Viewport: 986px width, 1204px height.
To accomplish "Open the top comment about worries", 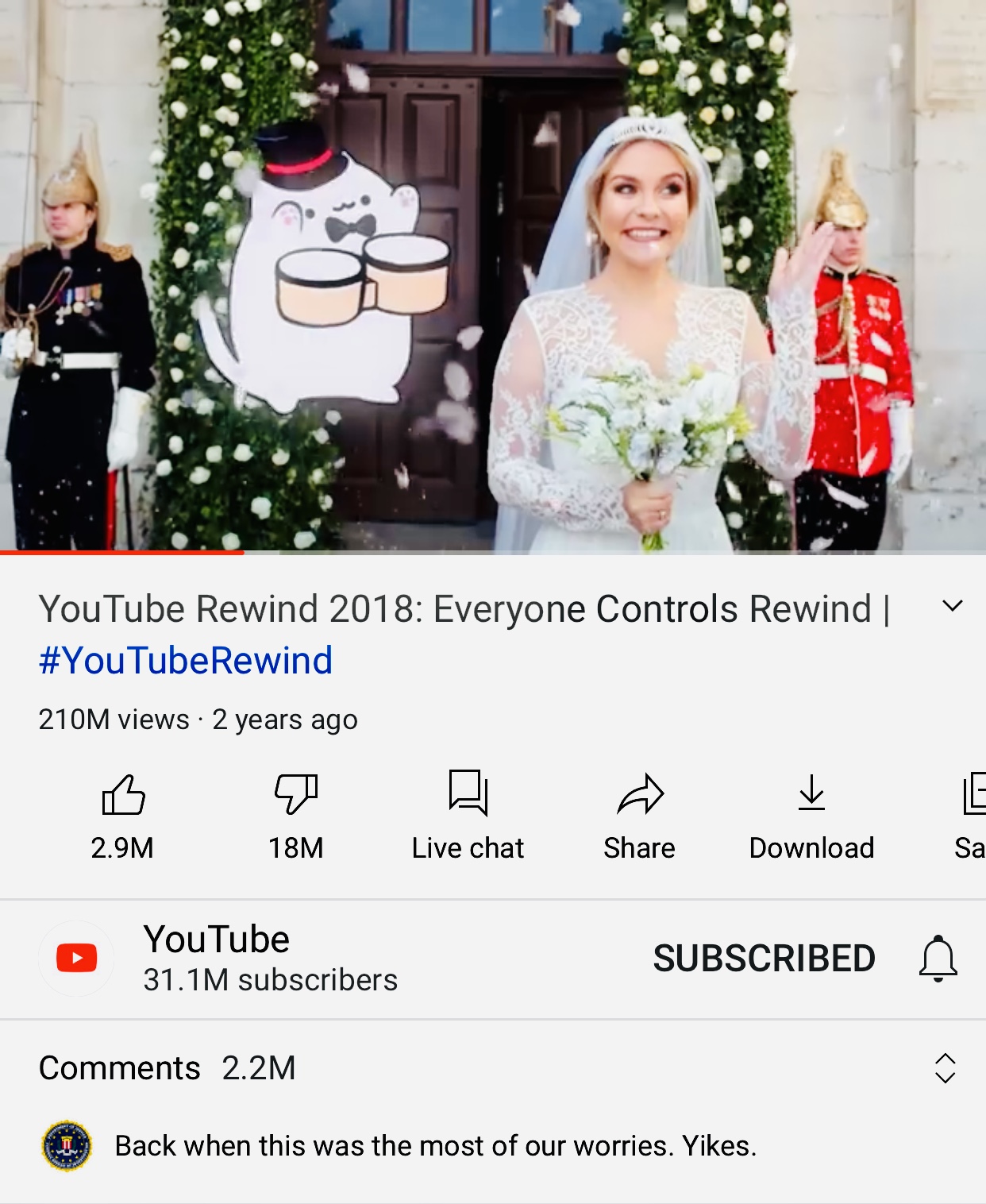I will (436, 1146).
